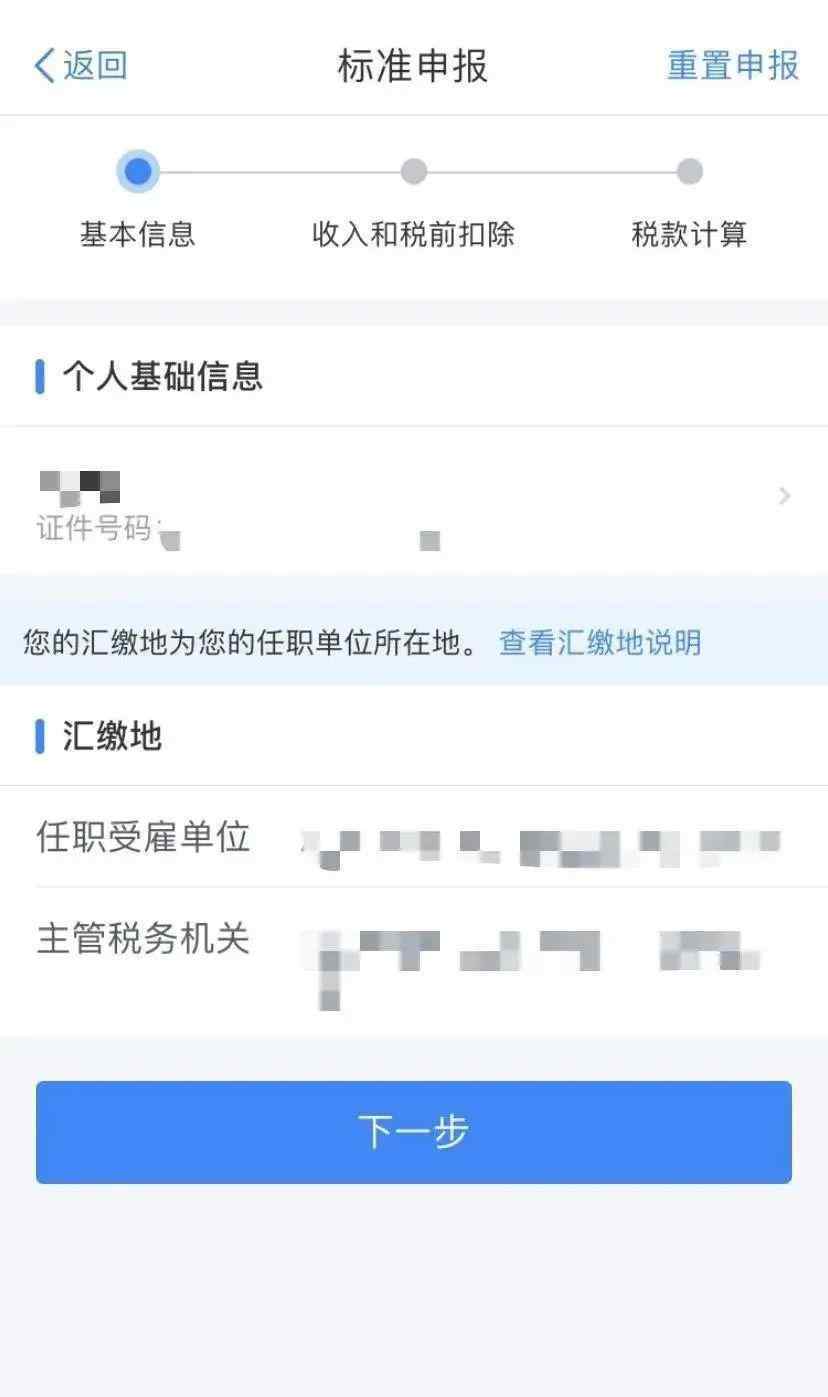The width and height of the screenshot is (828, 1397).
Task: Go back using the 返回 button
Action: pos(80,66)
